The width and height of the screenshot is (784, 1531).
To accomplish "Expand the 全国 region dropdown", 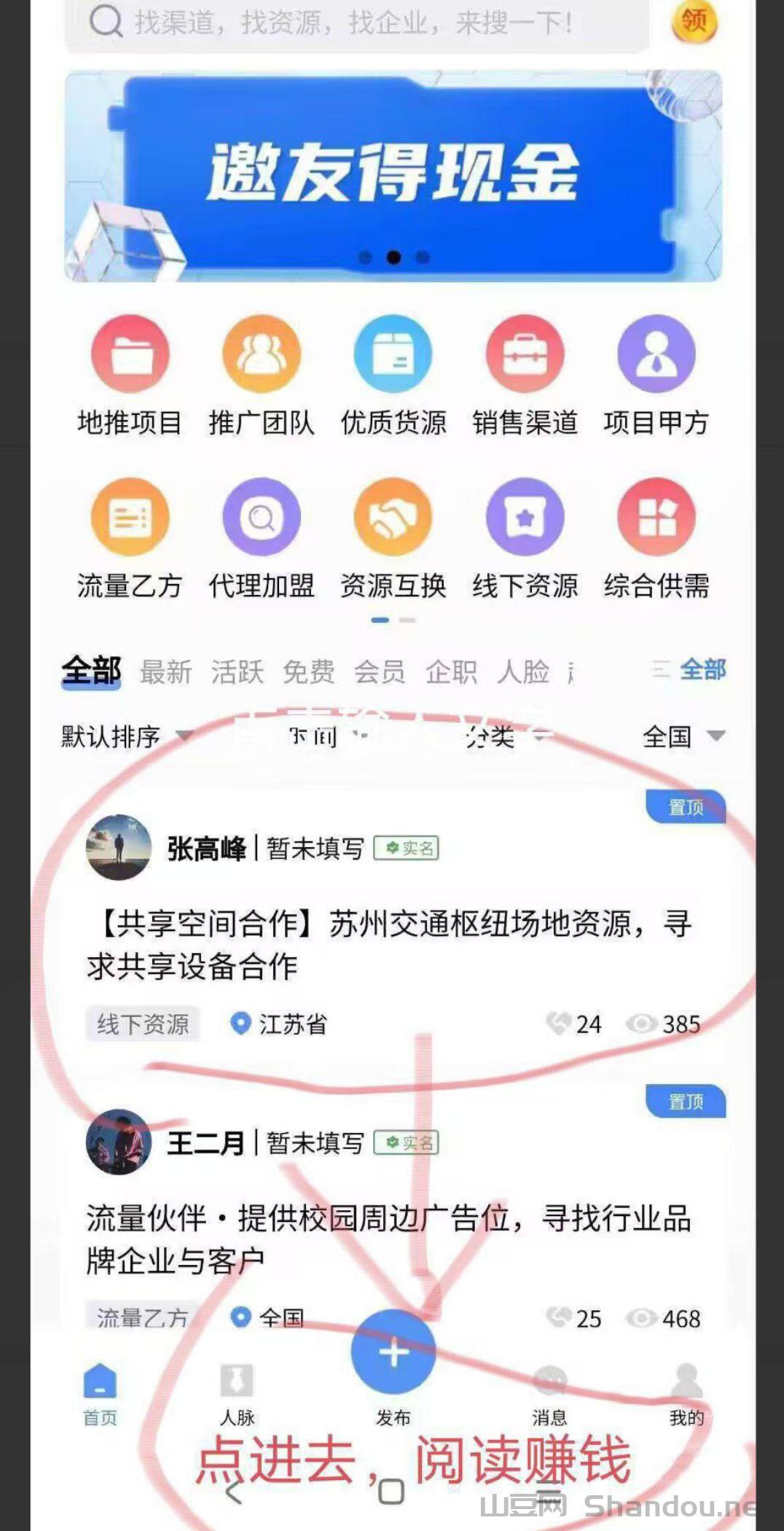I will 683,736.
